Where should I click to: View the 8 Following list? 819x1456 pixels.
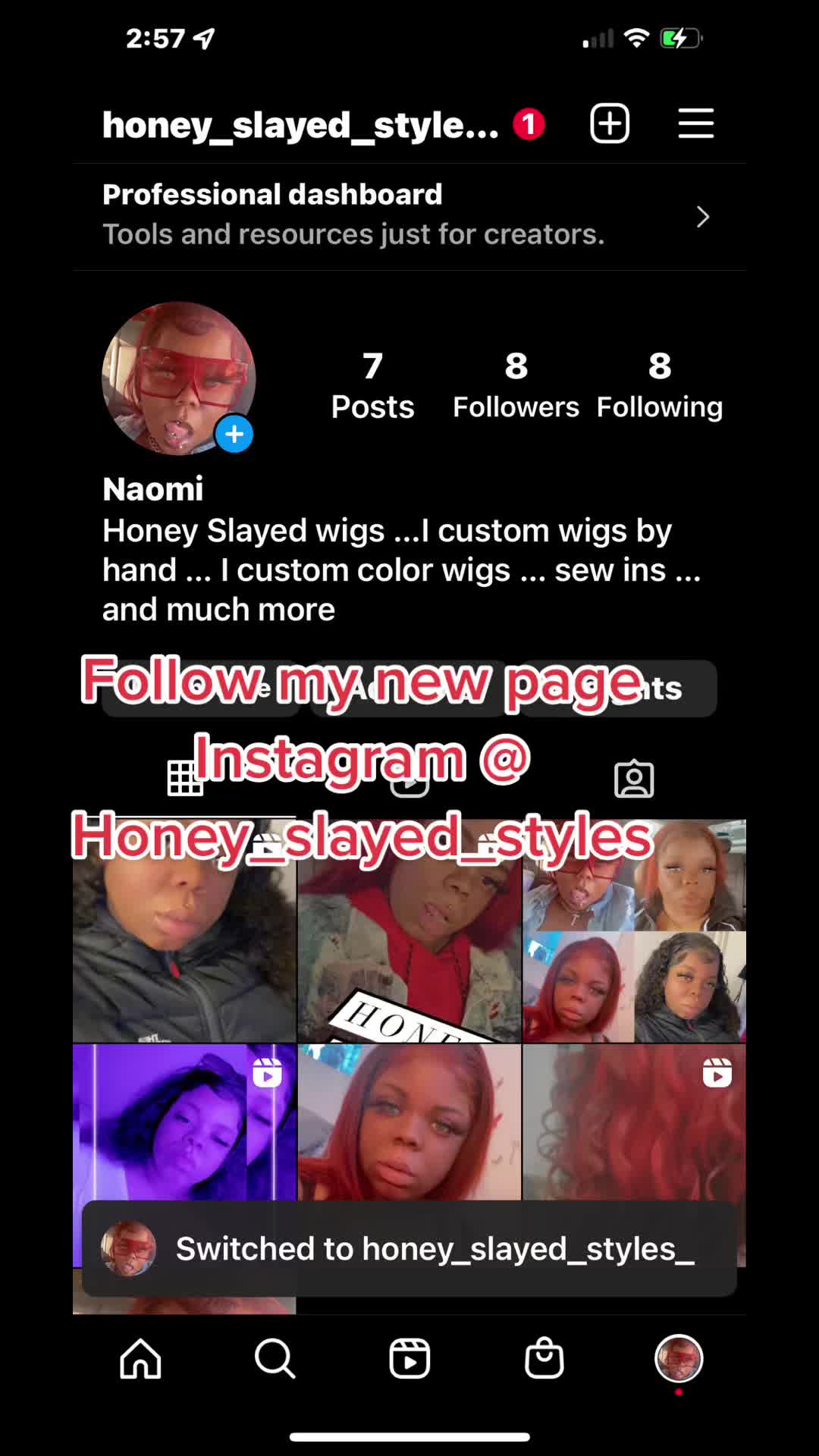659,385
